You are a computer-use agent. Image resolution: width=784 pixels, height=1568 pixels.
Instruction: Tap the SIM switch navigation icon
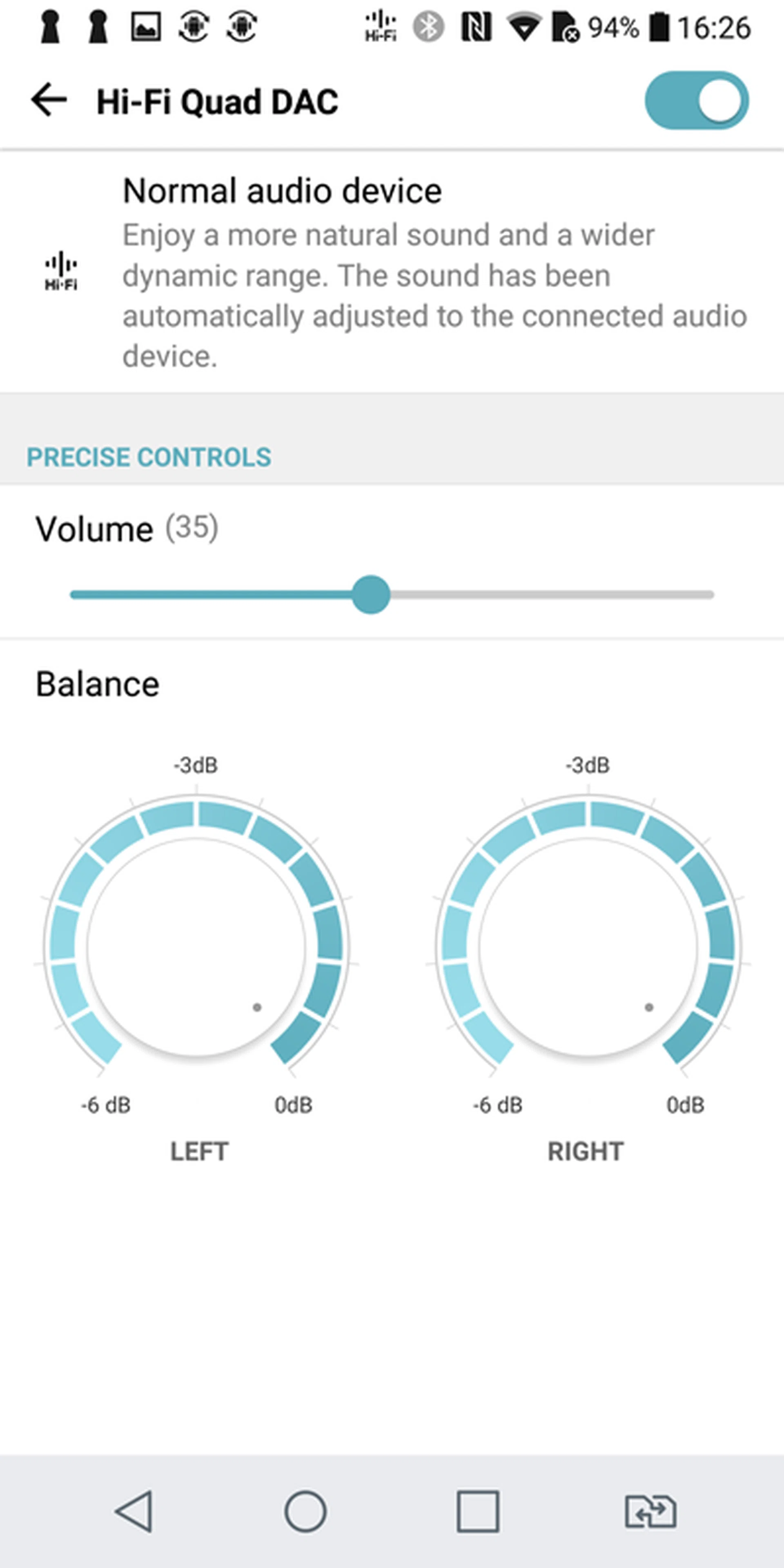pos(650,1511)
